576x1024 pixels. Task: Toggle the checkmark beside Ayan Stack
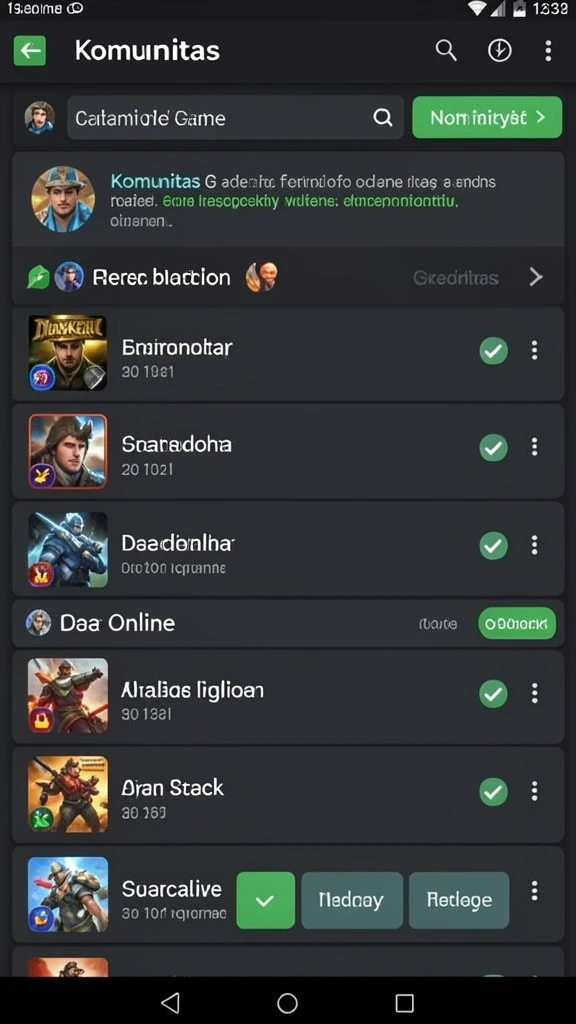[494, 792]
